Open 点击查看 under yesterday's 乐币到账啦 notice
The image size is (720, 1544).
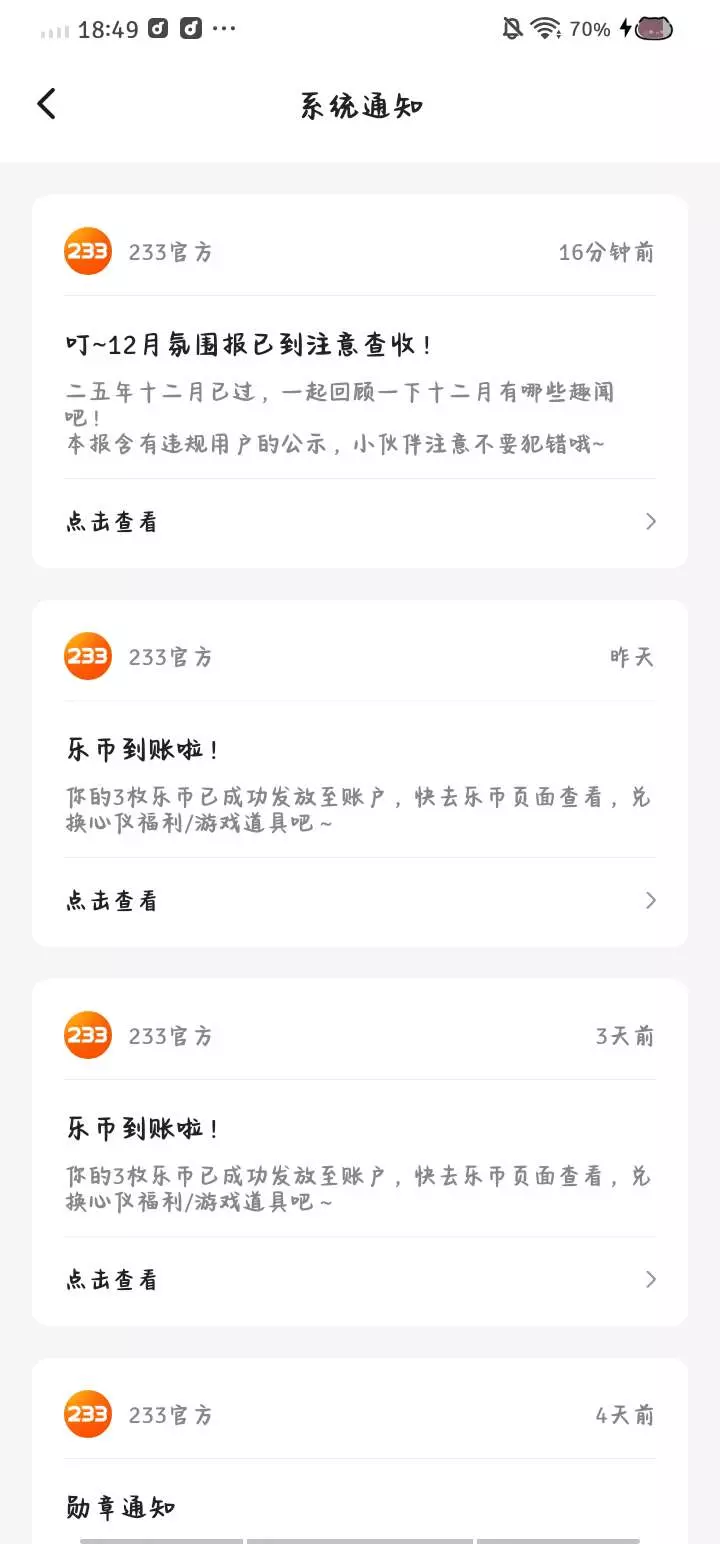360,901
